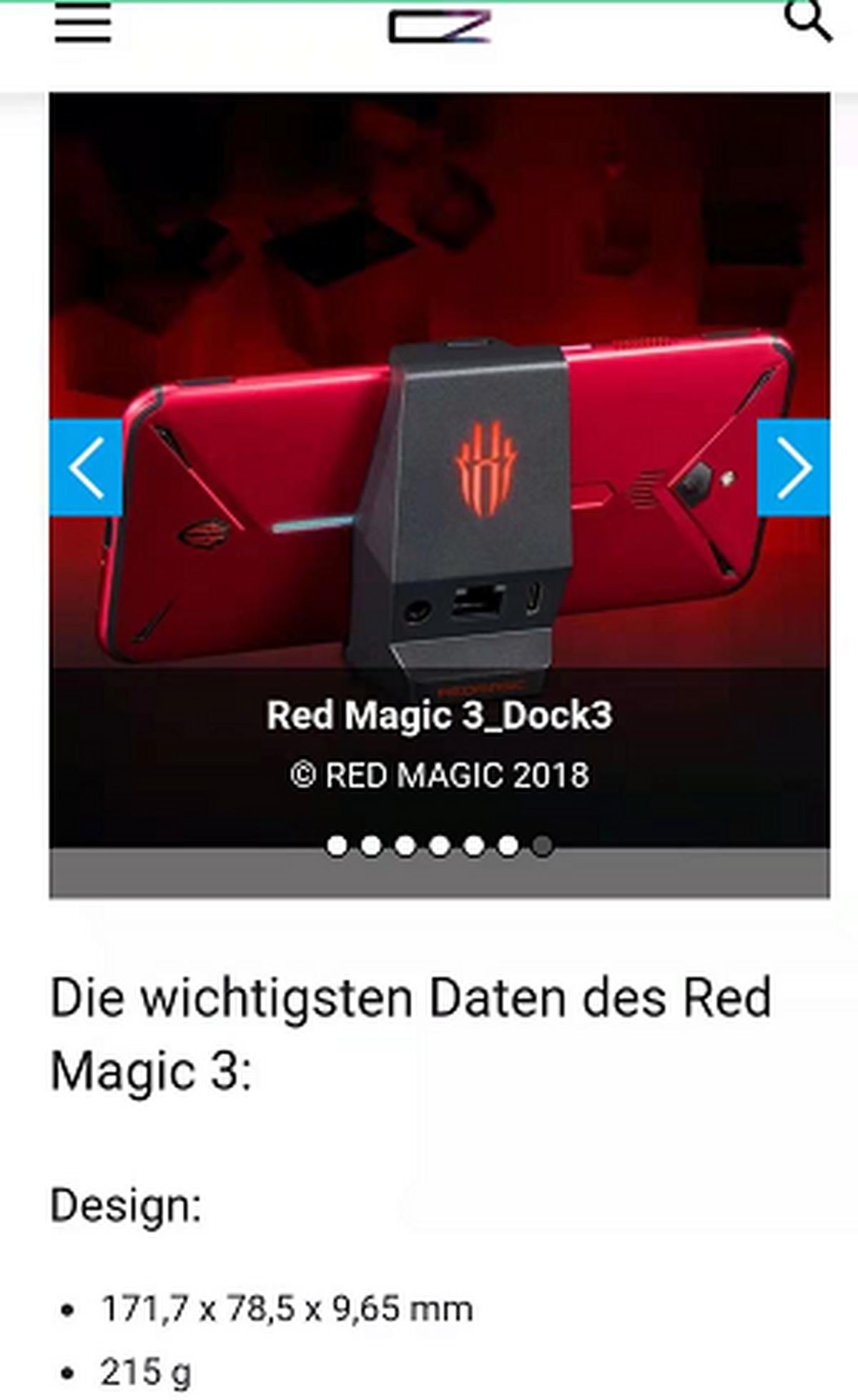
Task: Tap the site logo in header
Action: pos(439,26)
